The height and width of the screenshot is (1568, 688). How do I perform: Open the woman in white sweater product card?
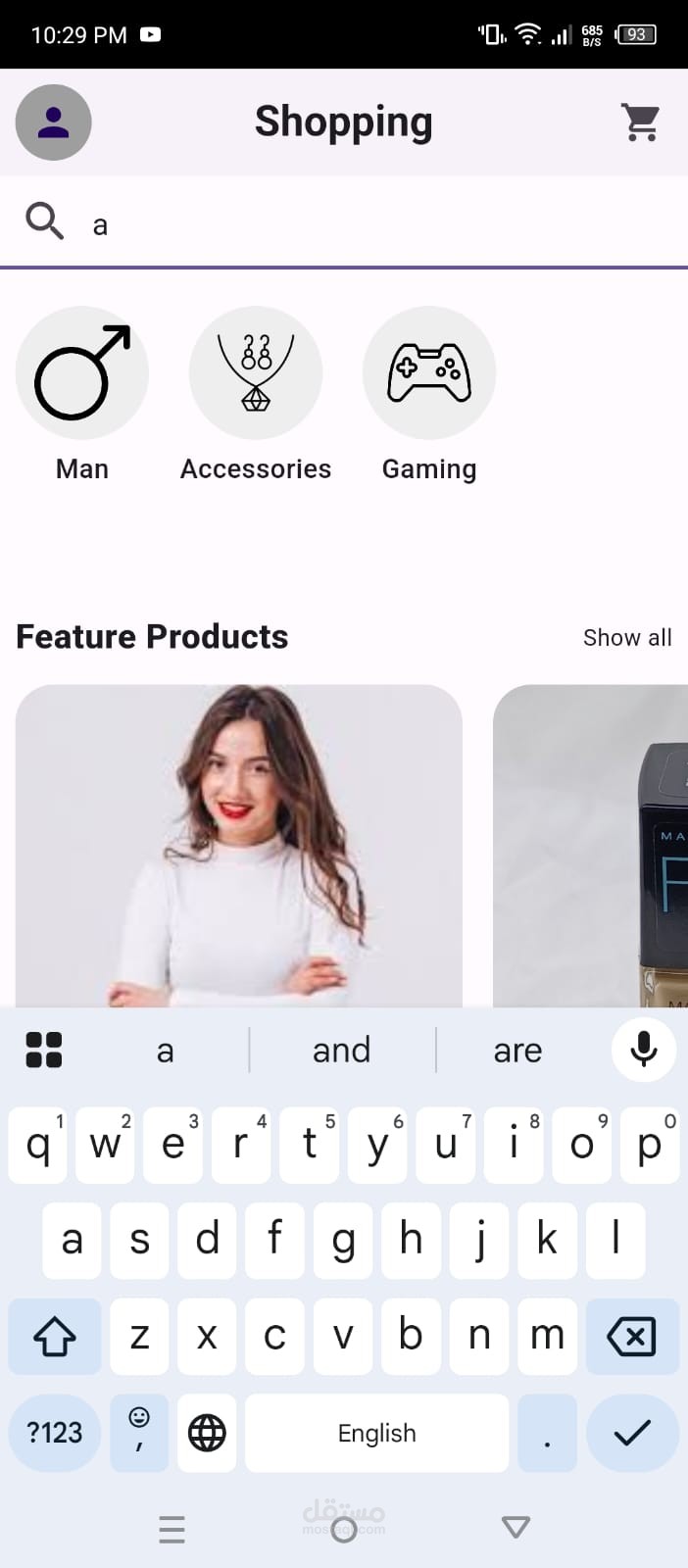coord(239,846)
